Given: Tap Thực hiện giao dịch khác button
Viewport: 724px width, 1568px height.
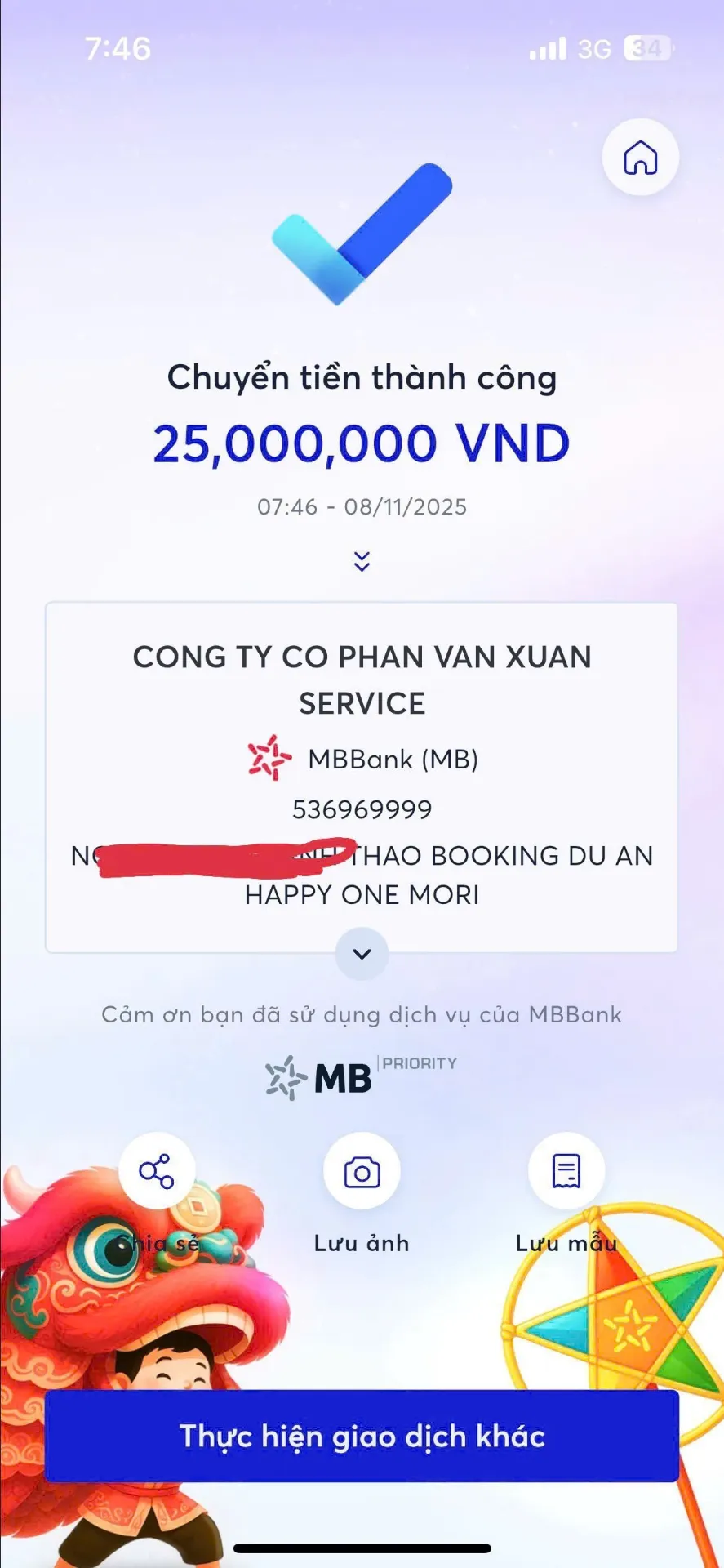Looking at the screenshot, I should coord(362,1436).
